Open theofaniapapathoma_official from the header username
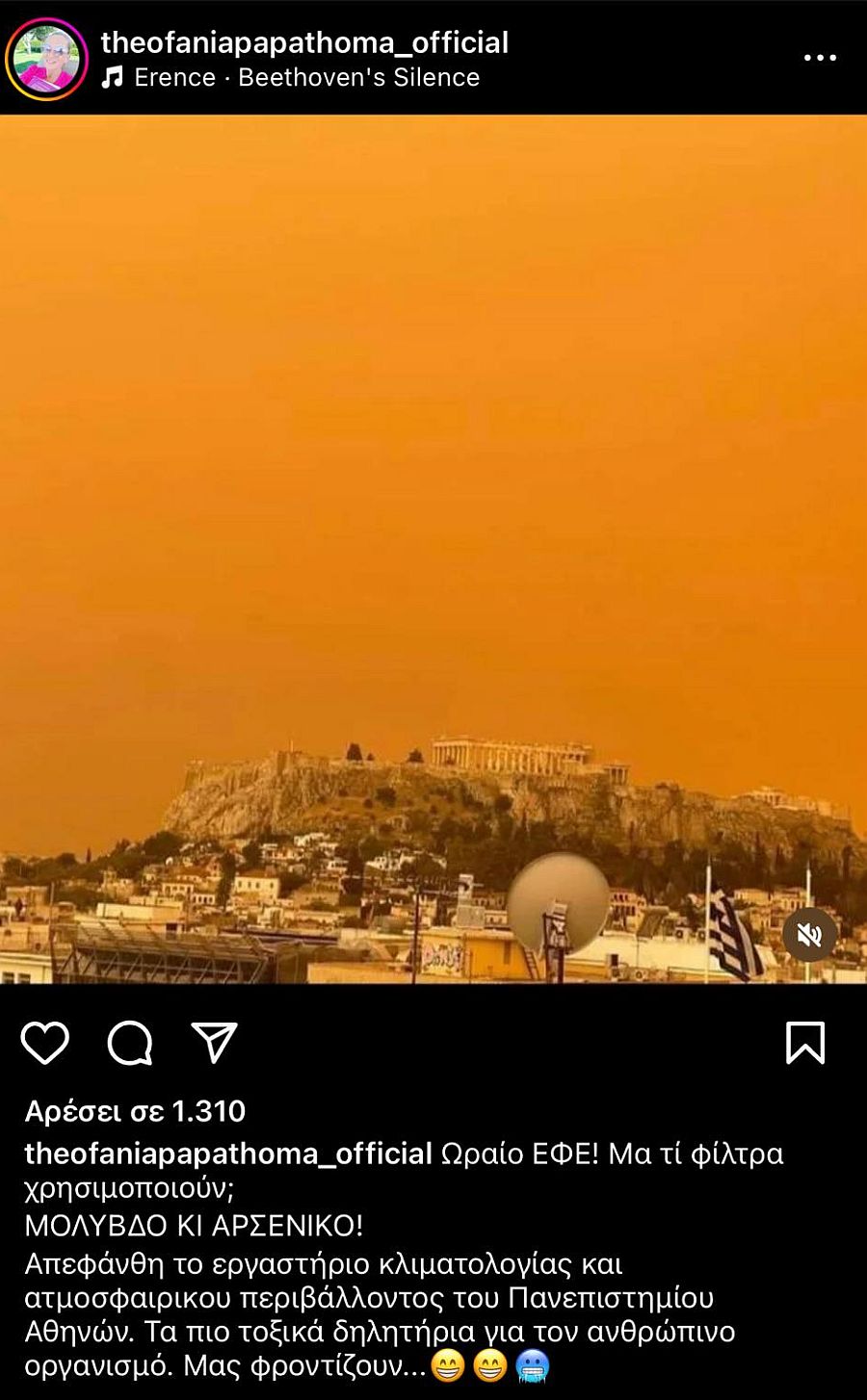The width and height of the screenshot is (867, 1400). pos(304,42)
